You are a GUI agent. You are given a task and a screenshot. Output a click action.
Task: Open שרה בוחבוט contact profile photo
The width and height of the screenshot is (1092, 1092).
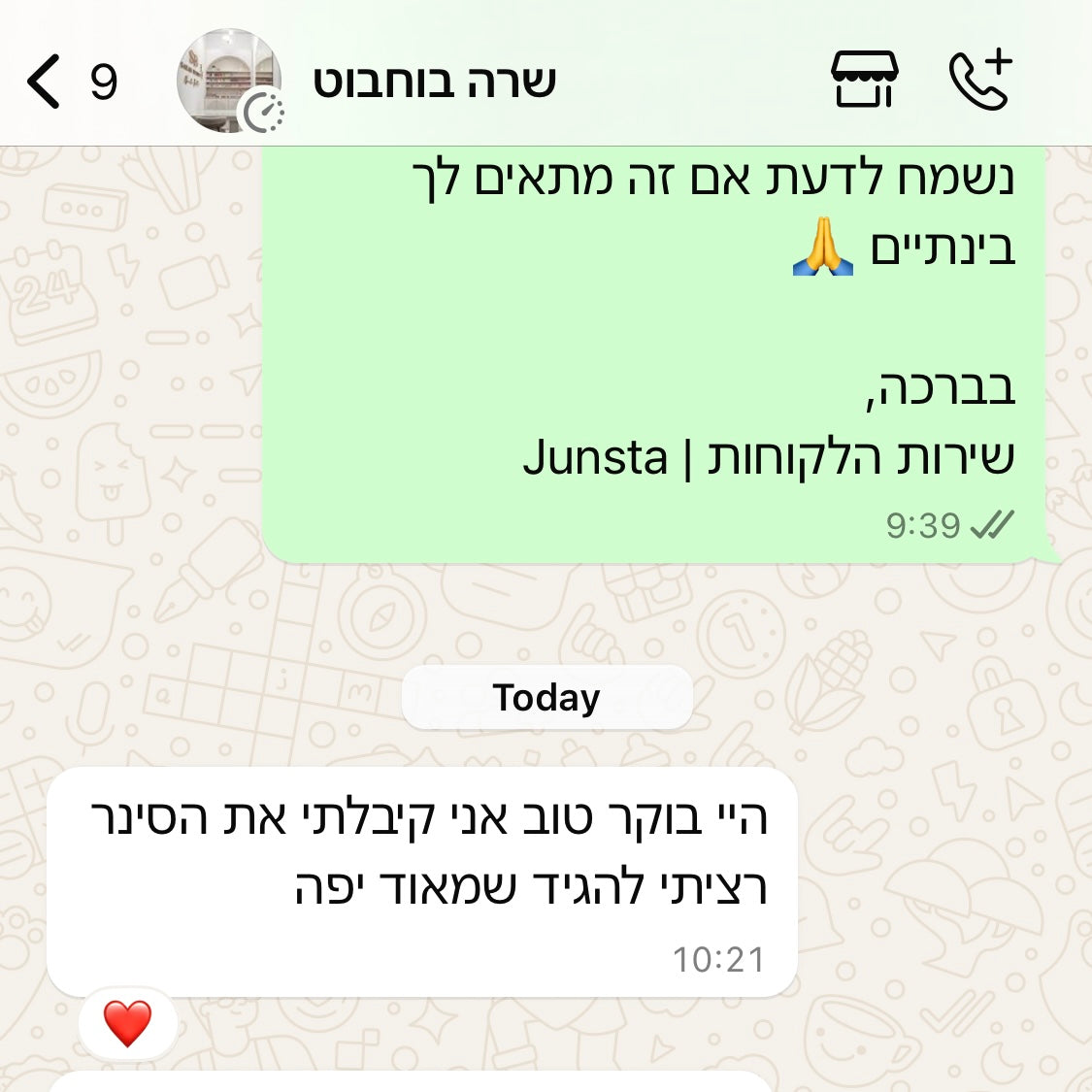pyautogui.click(x=230, y=81)
